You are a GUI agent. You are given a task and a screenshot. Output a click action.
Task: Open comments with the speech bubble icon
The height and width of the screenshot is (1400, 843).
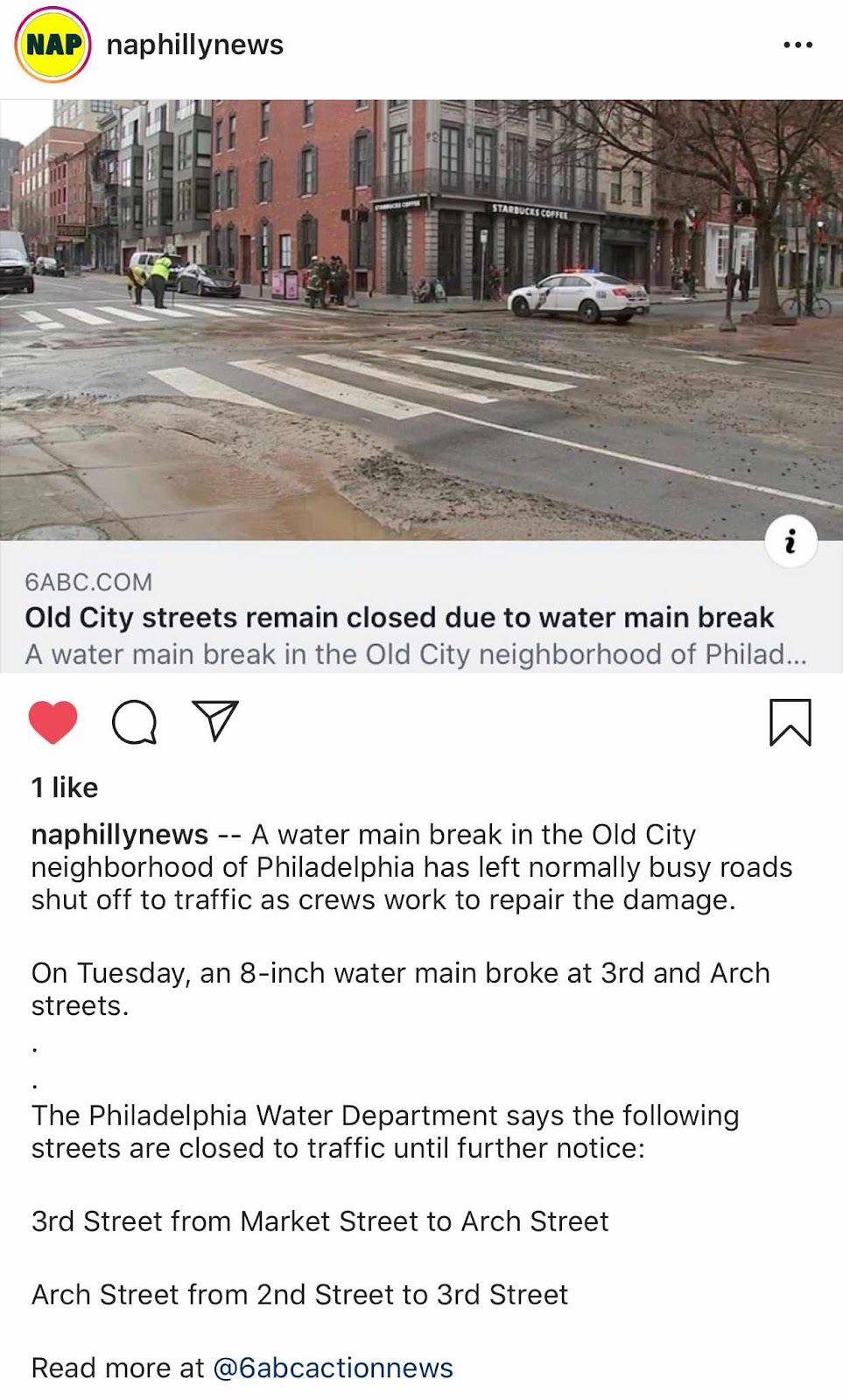point(134,723)
